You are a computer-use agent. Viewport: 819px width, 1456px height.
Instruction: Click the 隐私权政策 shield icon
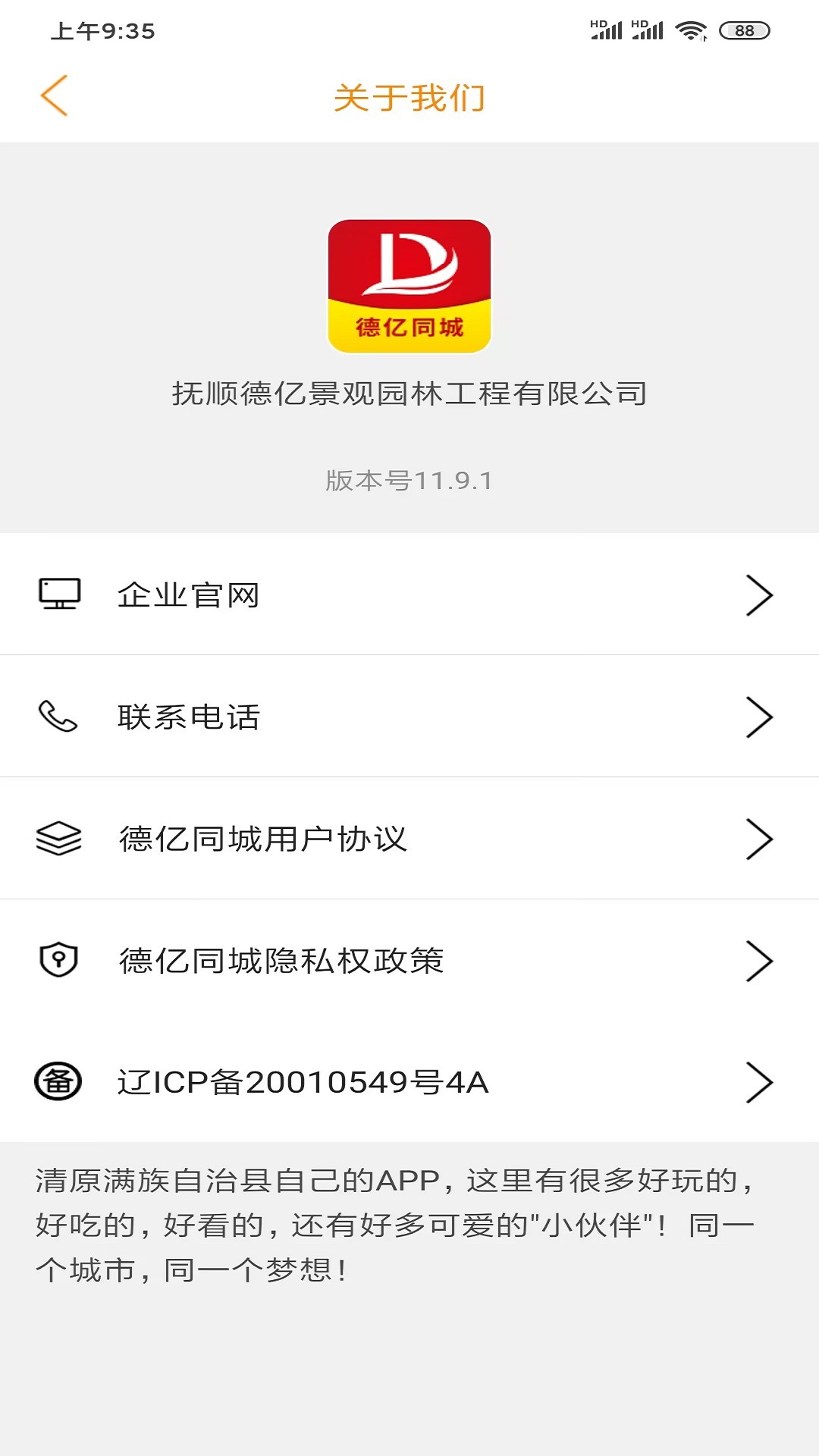[x=58, y=961]
